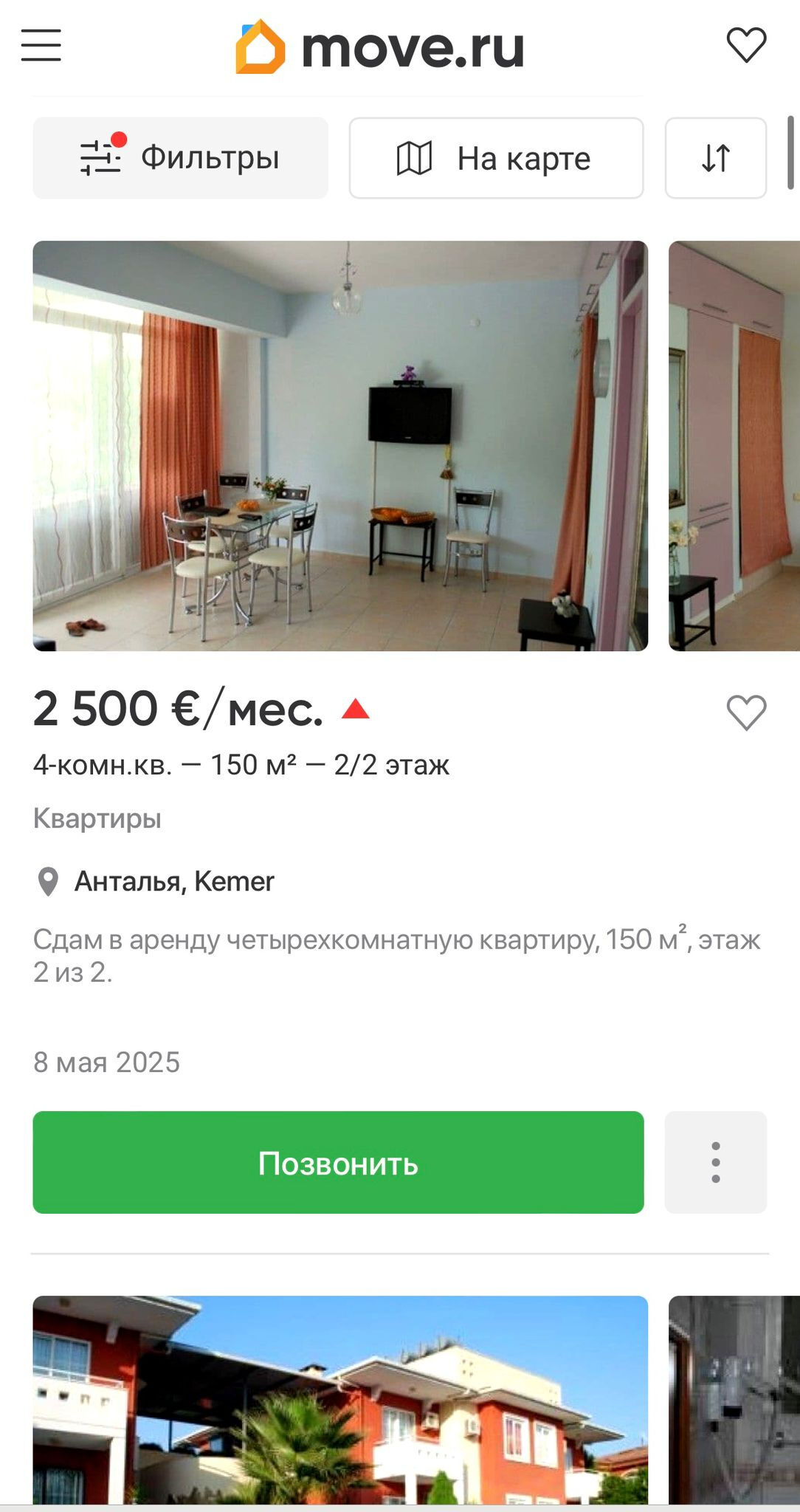Open the hamburger navigation menu

pos(39,46)
